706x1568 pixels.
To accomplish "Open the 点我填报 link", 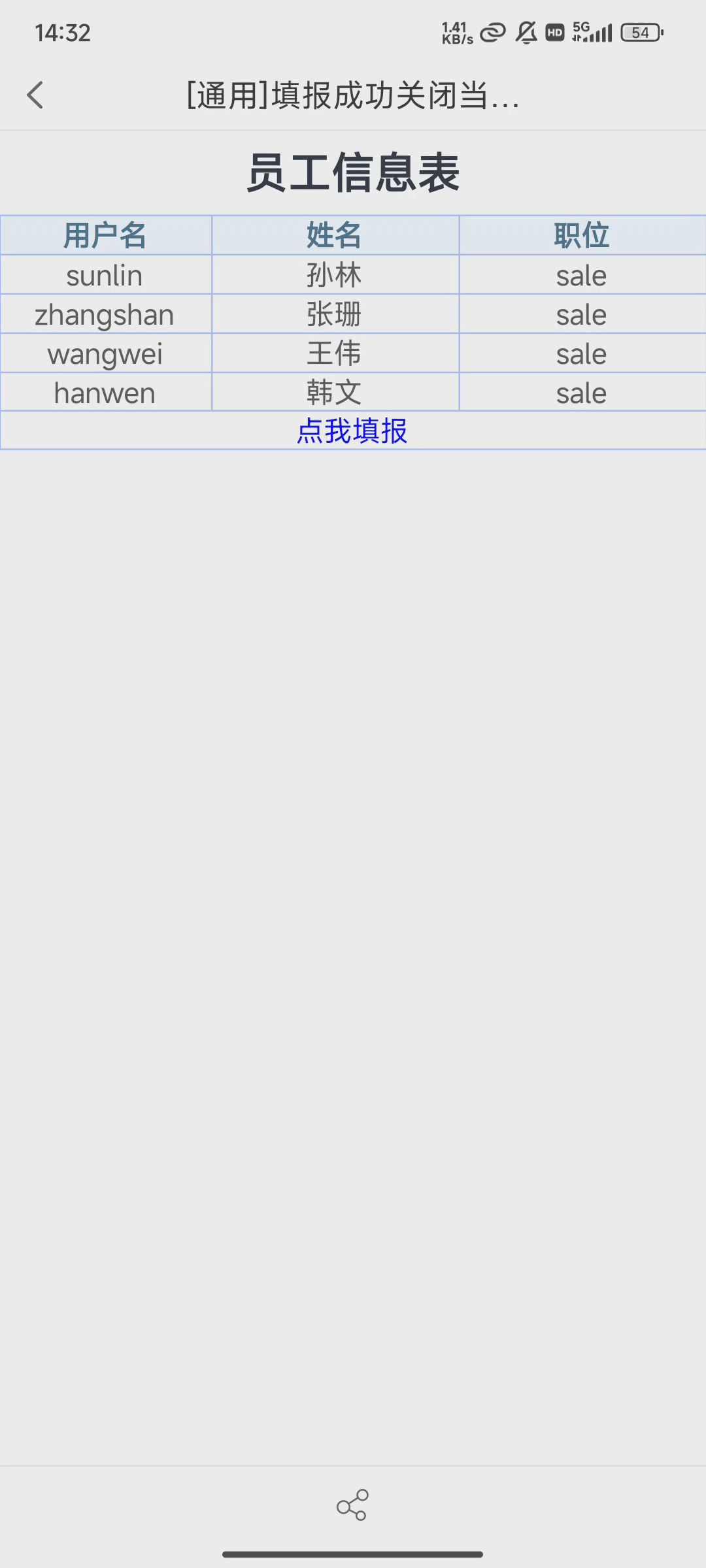I will pos(352,431).
